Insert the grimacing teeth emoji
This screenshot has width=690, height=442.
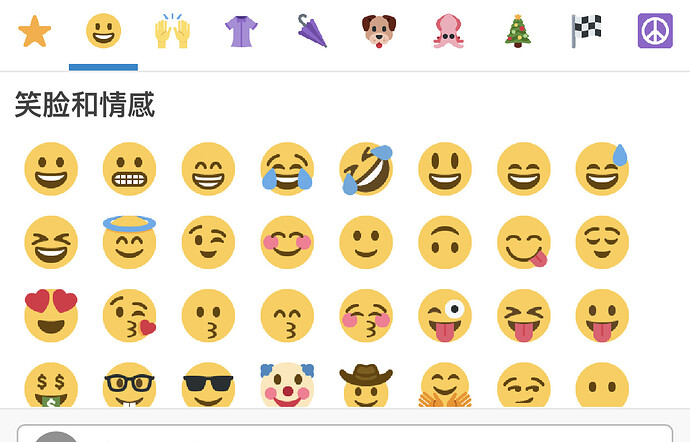129,169
